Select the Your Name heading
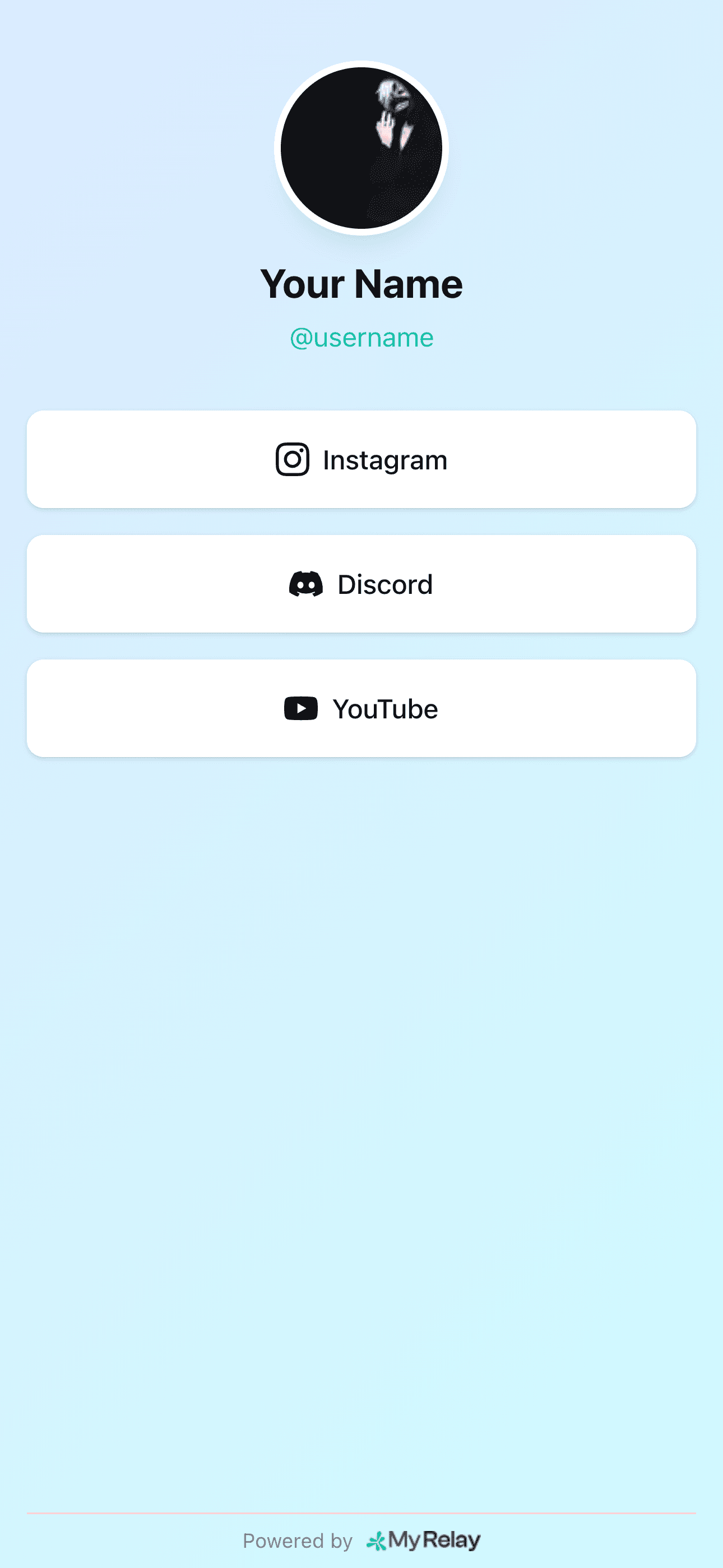This screenshot has width=723, height=1568. point(361,283)
